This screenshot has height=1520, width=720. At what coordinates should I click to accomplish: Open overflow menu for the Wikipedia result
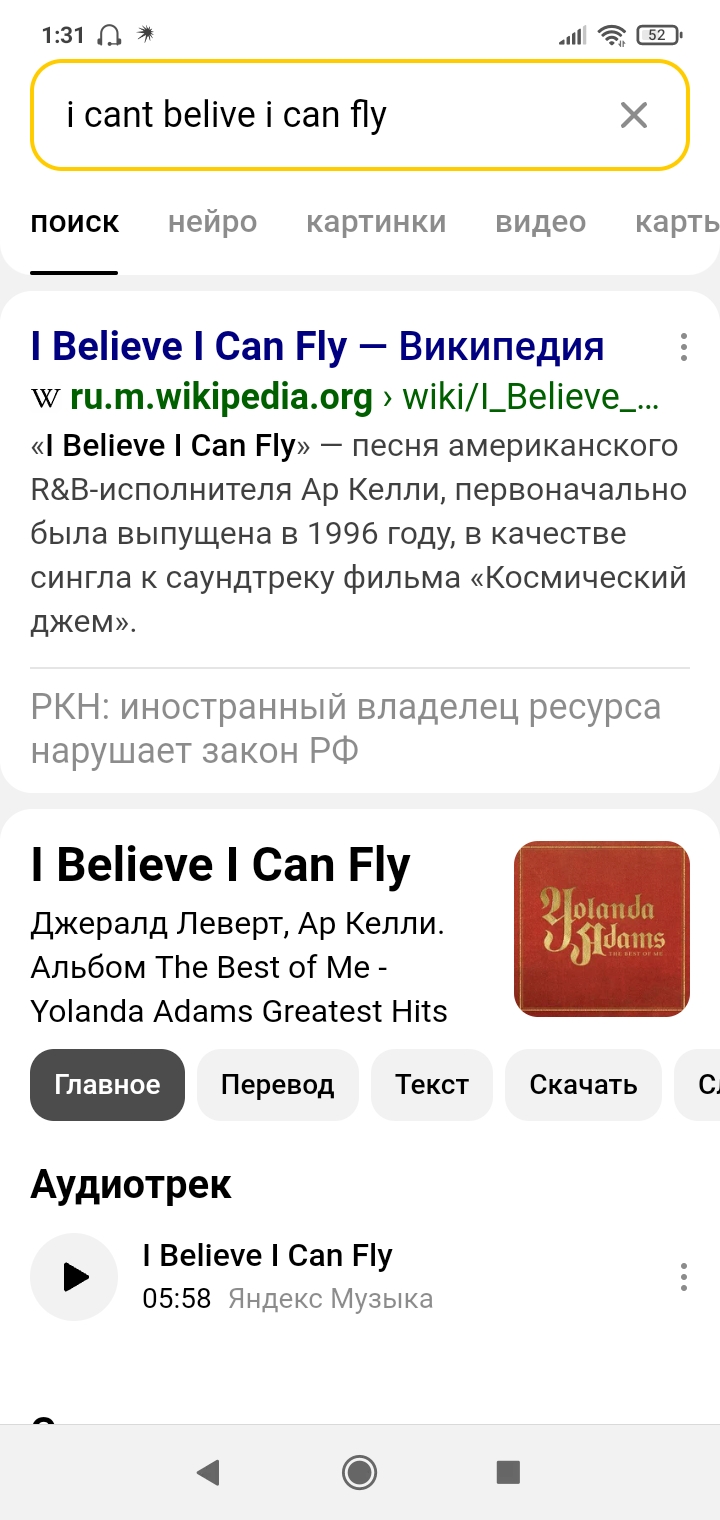click(684, 347)
